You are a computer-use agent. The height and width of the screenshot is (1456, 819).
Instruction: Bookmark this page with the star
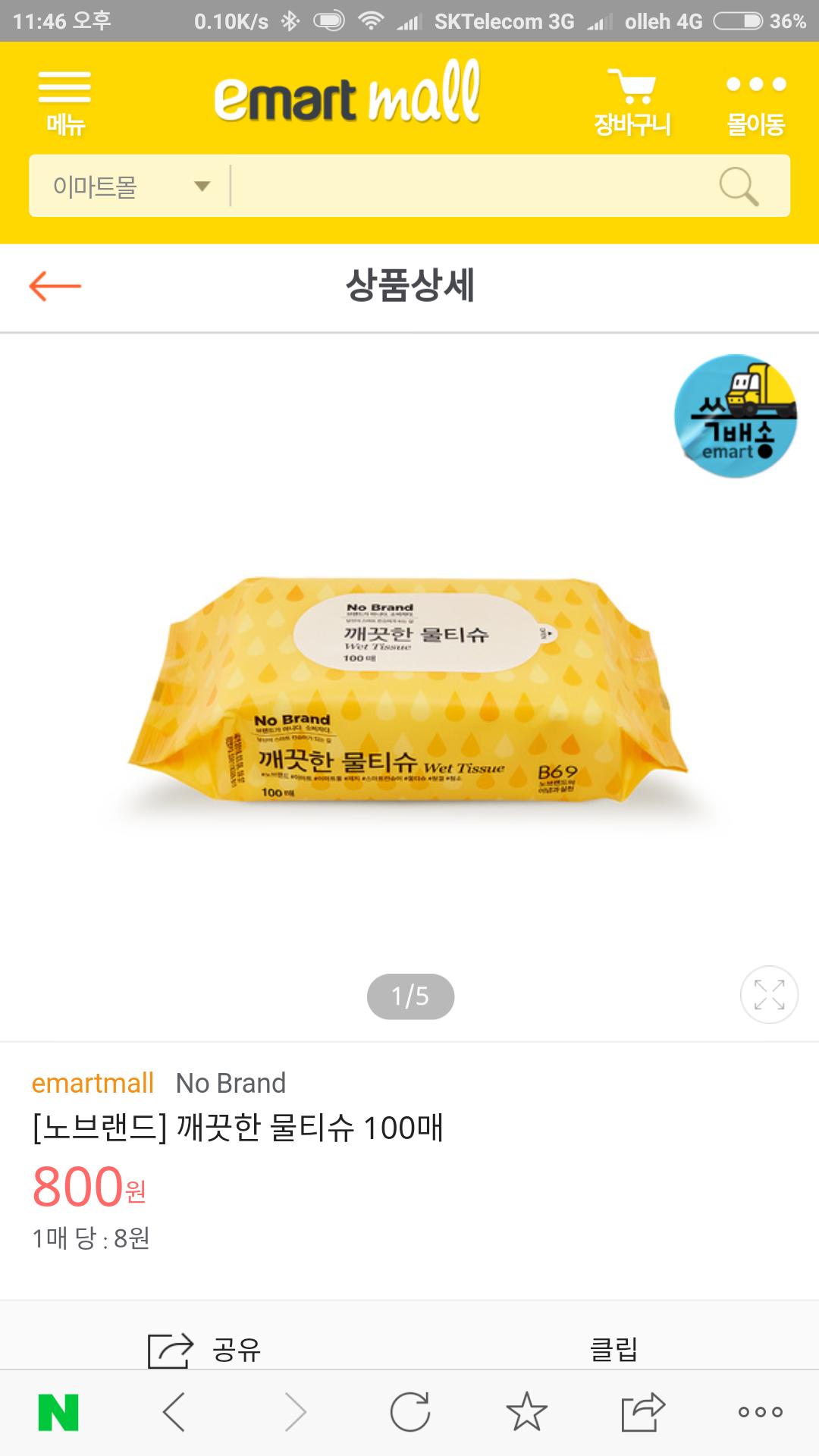pyautogui.click(x=526, y=1412)
